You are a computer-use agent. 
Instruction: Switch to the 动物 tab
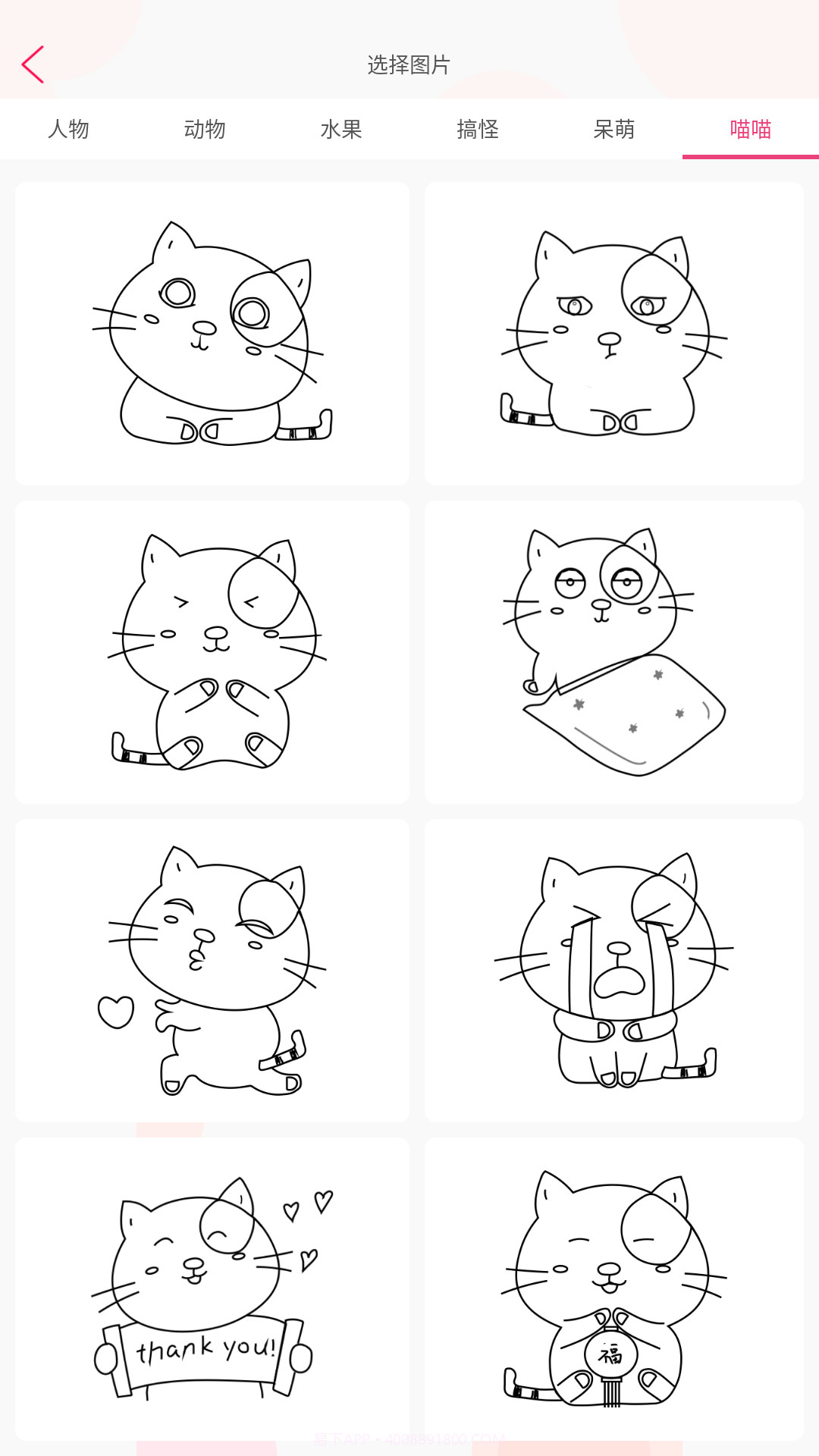click(x=205, y=129)
